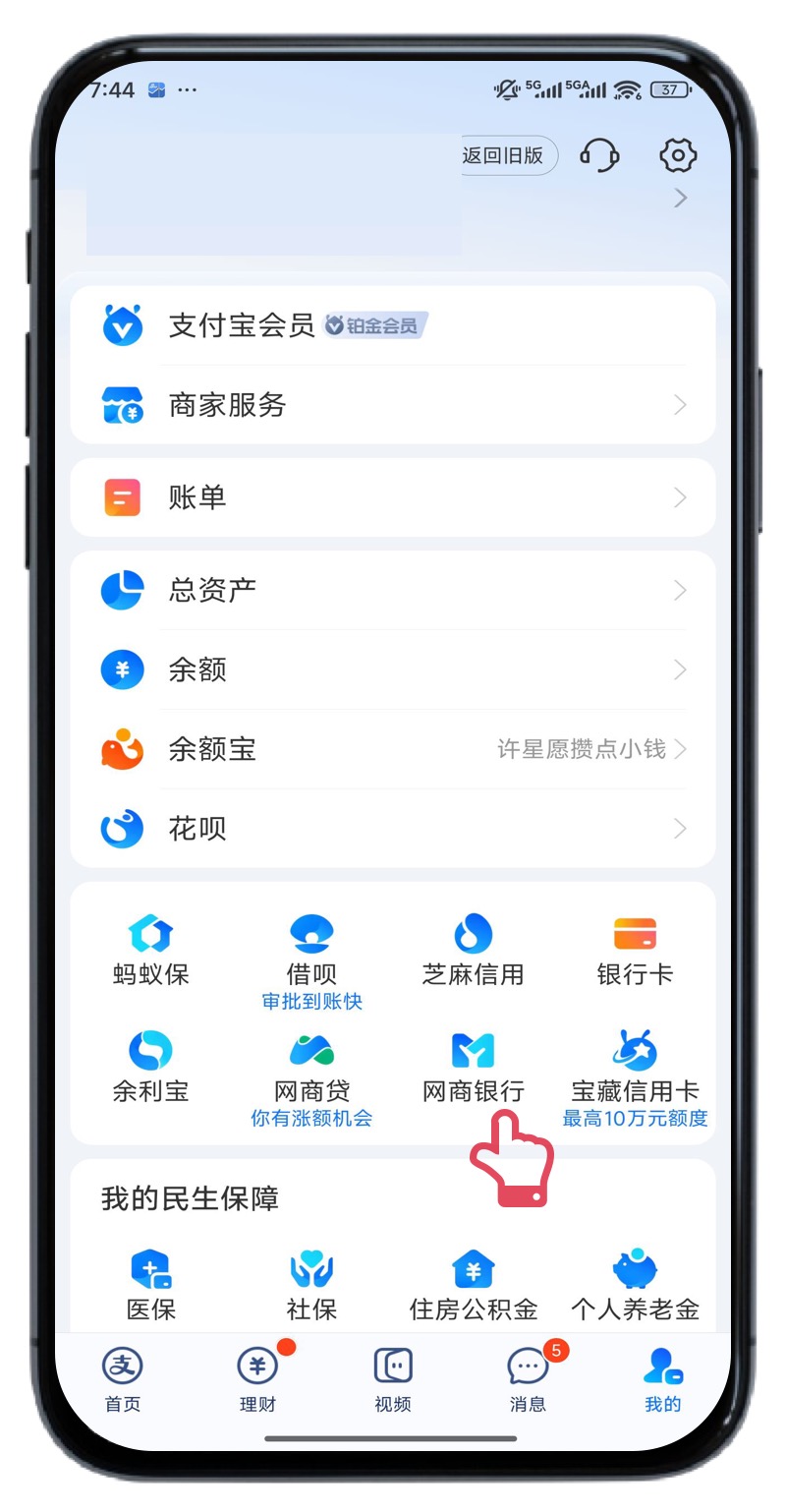Screen dimensions: 786x1512
Task: Open 住房公积金 service
Action: pyautogui.click(x=473, y=1284)
